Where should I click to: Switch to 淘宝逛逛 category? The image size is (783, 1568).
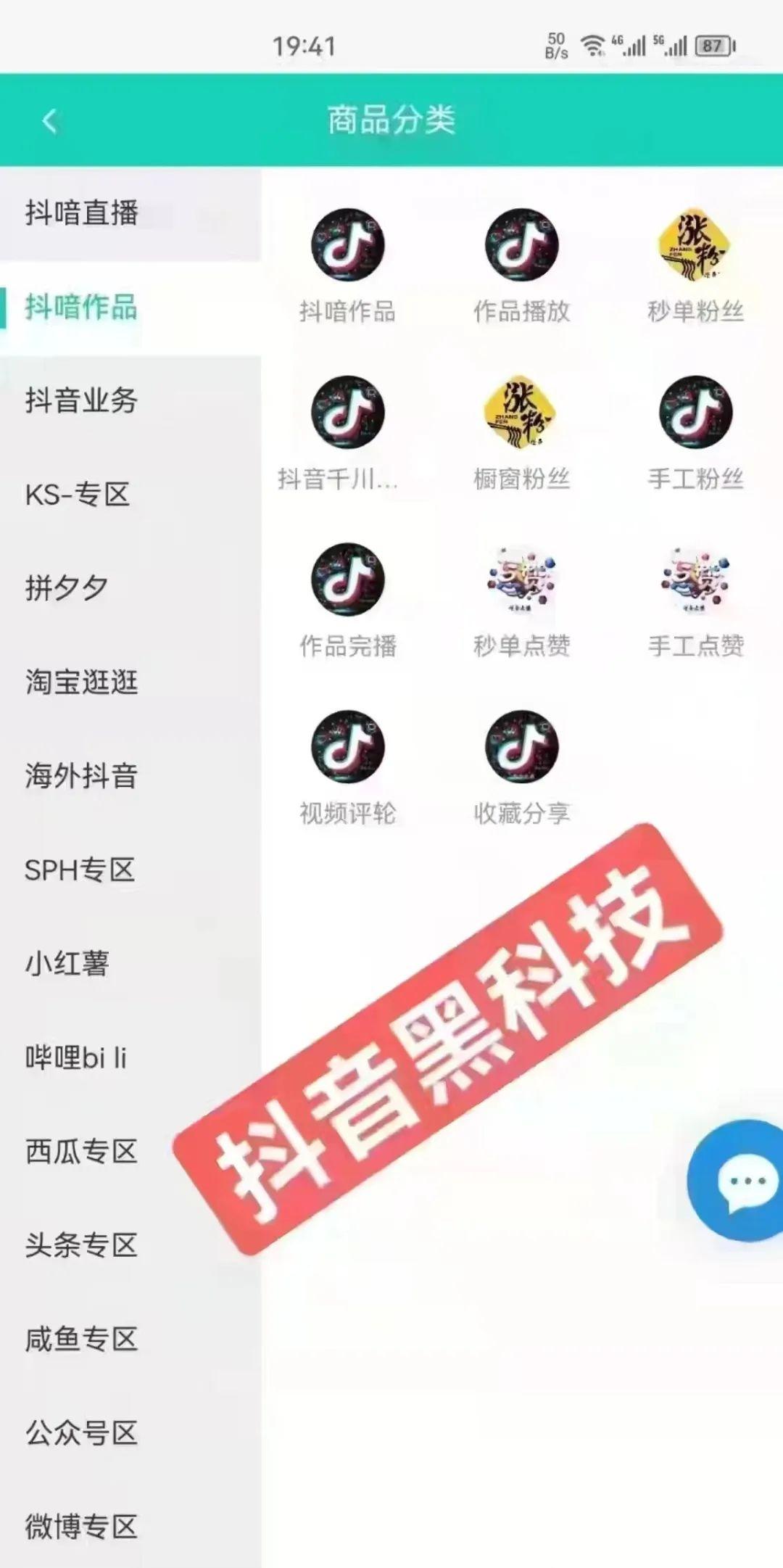130,682
